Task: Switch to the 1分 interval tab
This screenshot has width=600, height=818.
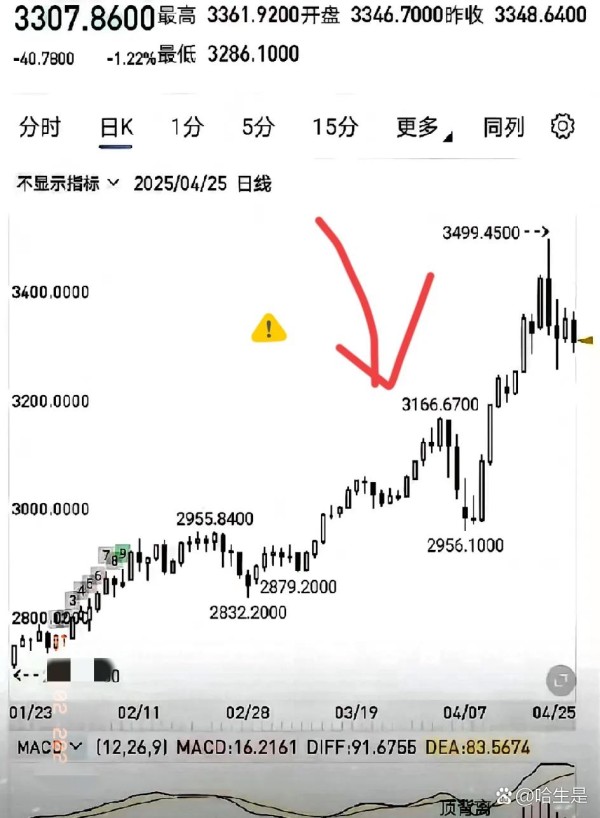Action: [186, 127]
